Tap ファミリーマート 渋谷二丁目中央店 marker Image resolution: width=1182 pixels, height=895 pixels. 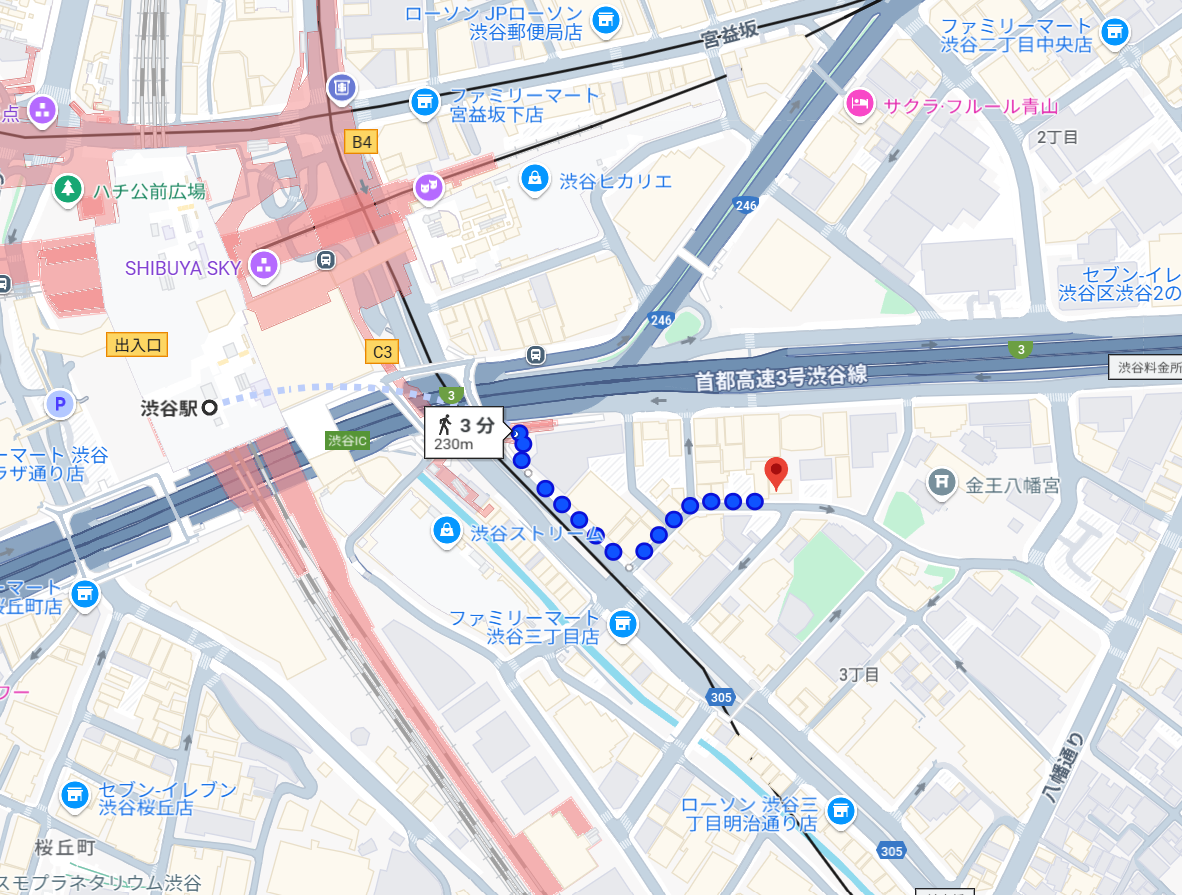[1113, 33]
